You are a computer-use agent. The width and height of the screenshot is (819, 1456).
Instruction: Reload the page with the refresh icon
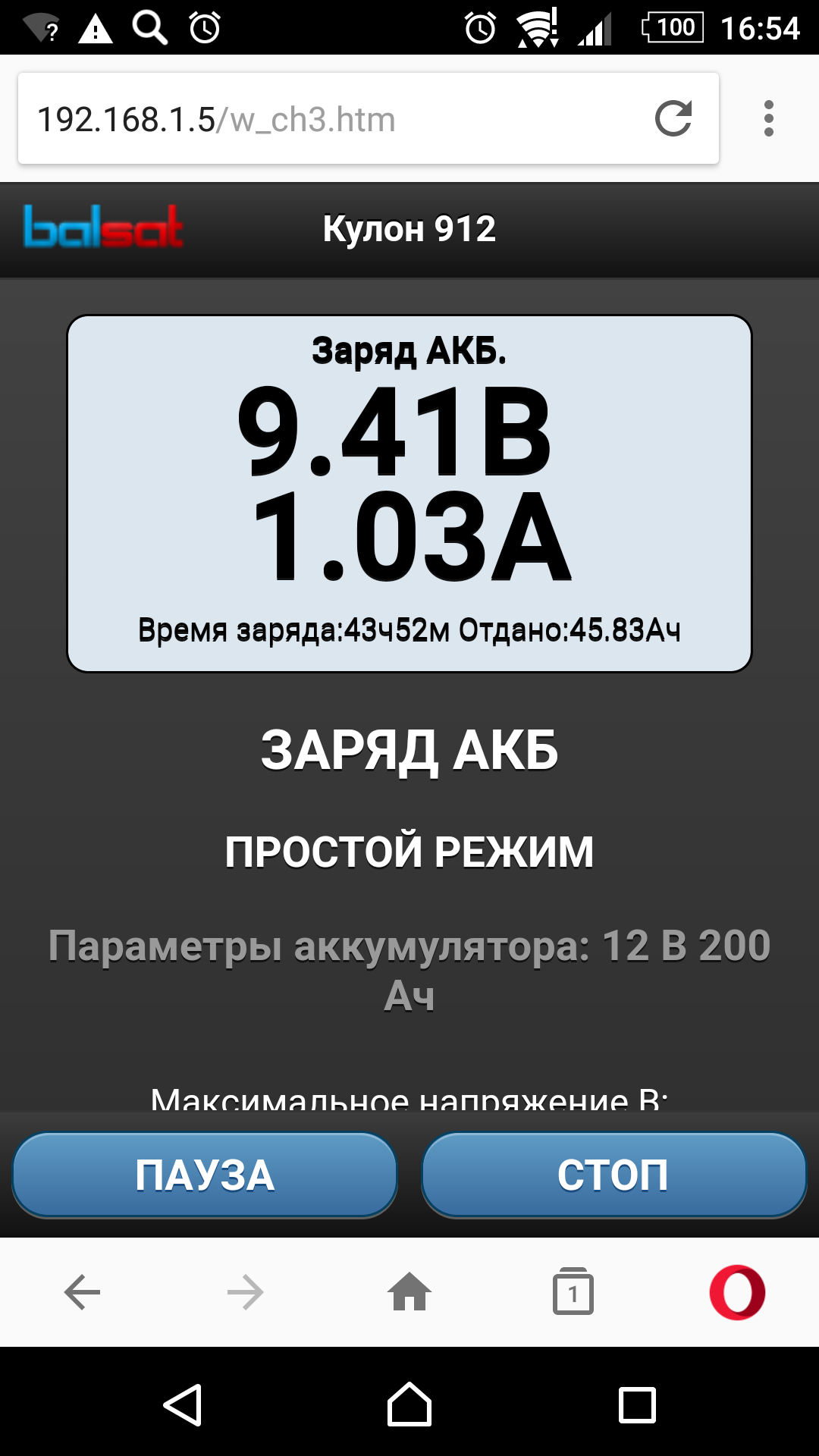click(673, 118)
